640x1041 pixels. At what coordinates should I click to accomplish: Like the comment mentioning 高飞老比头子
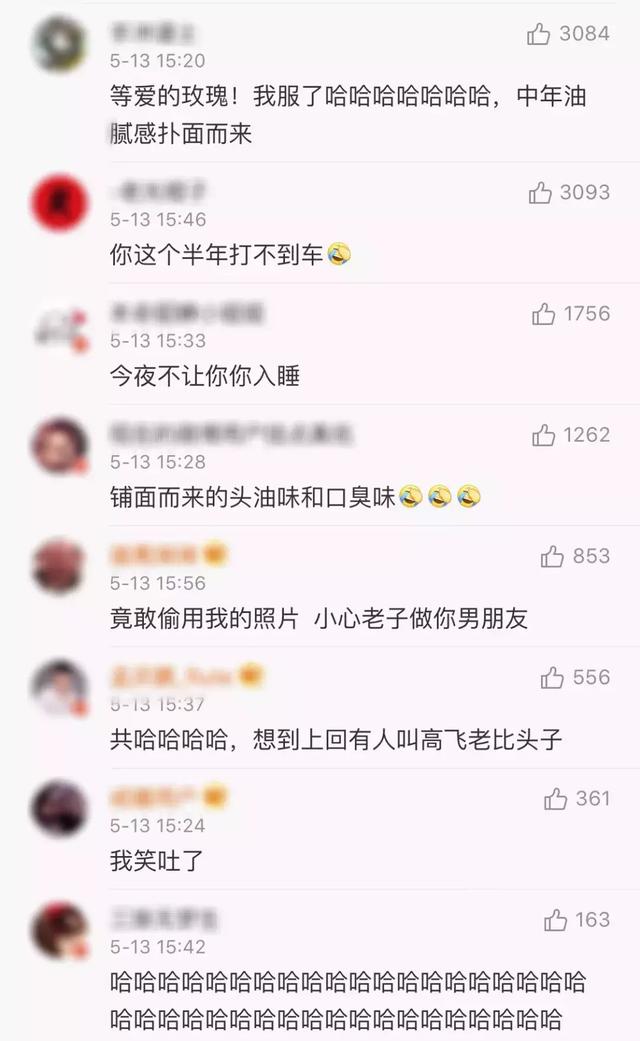[x=551, y=678]
